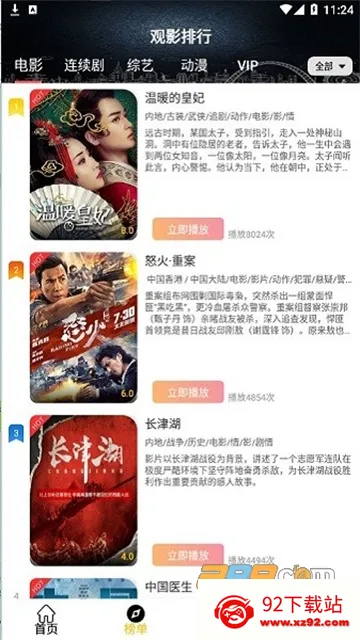Play 温暖的皇妃 with 立即播放
360x640 pixels.
coord(188,229)
